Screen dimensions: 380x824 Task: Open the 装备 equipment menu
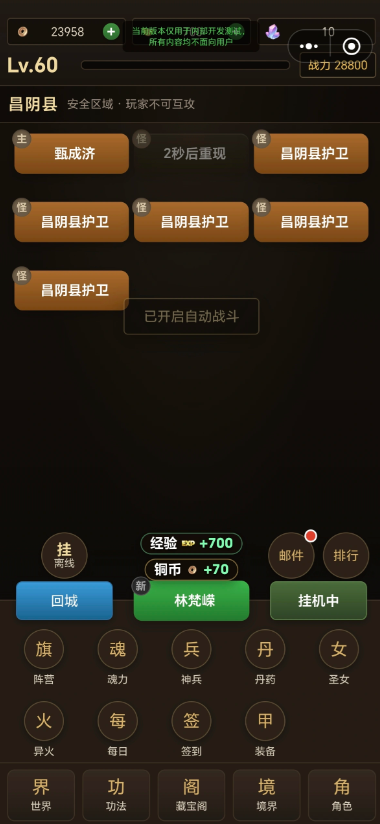tap(265, 729)
